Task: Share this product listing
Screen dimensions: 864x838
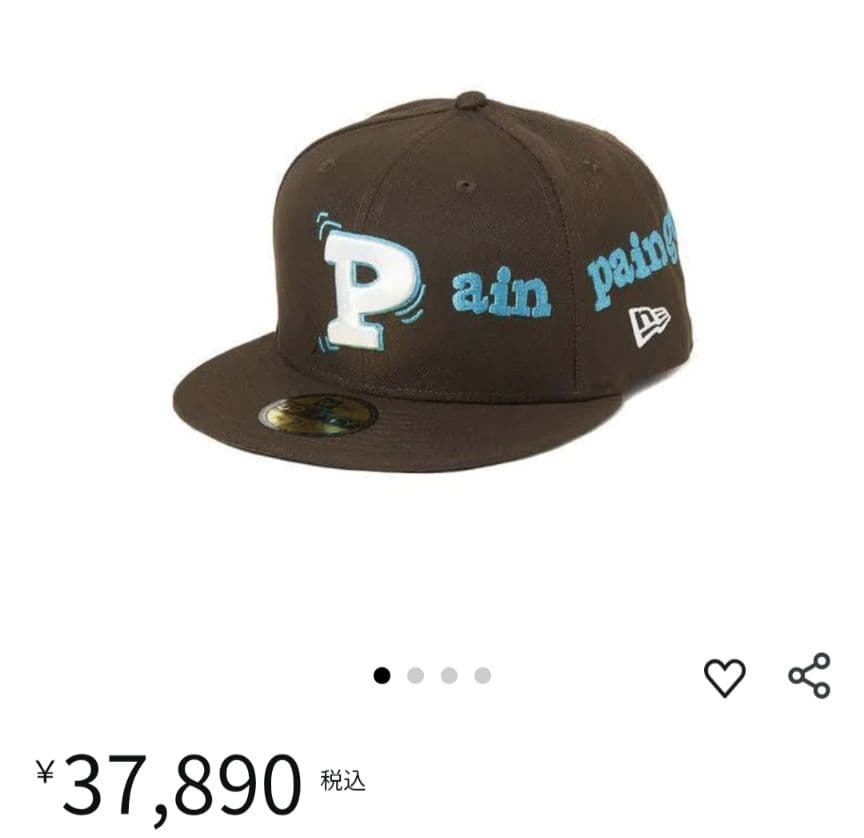Action: [x=809, y=676]
